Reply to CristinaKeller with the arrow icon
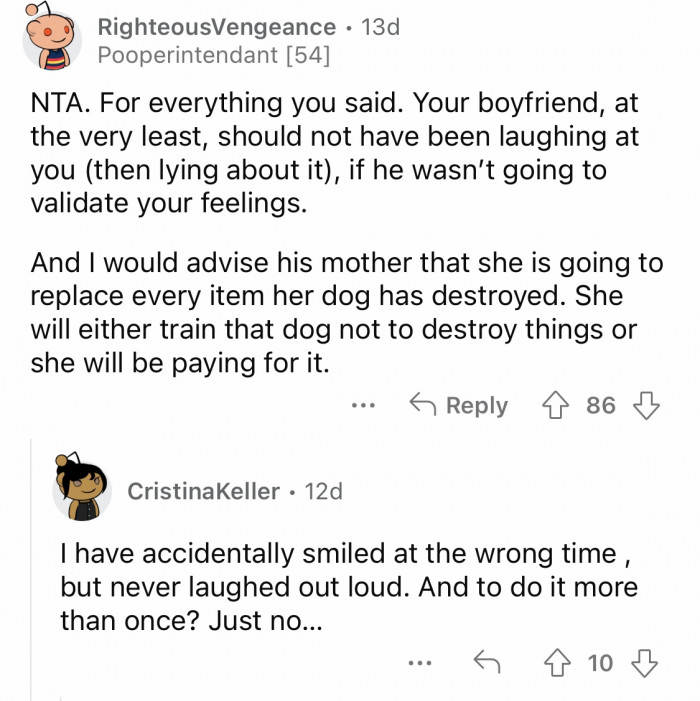This screenshot has width=700, height=701. click(484, 663)
